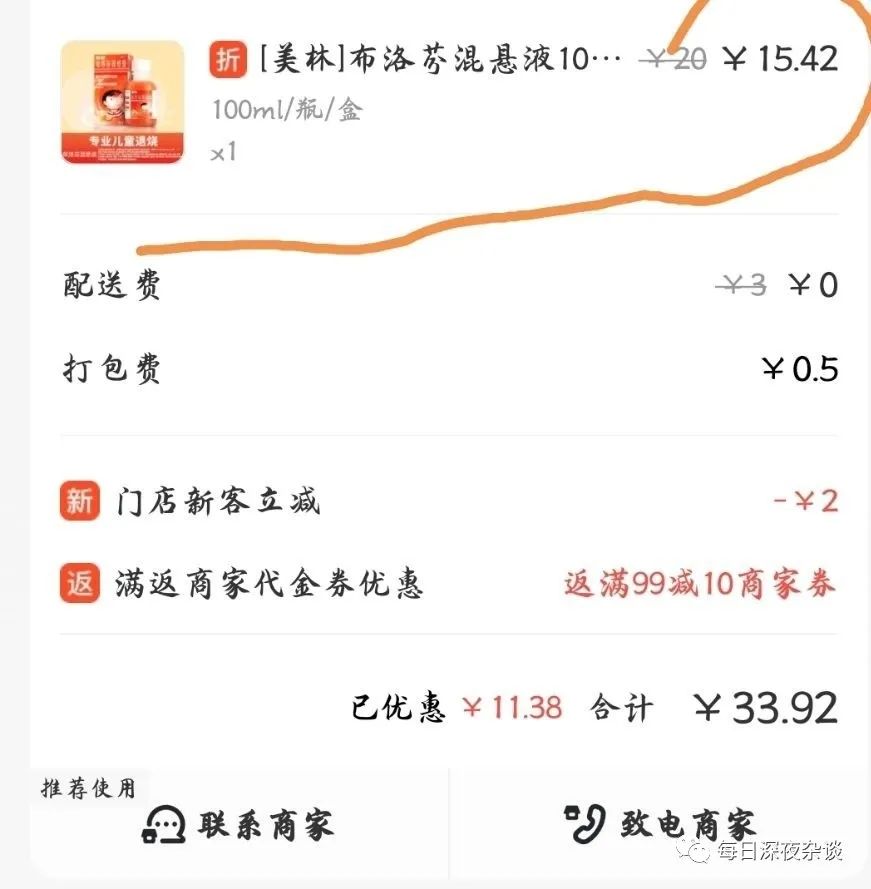The image size is (871, 889).
Task: Click the 返 coupon return badge icon
Action: click(79, 584)
